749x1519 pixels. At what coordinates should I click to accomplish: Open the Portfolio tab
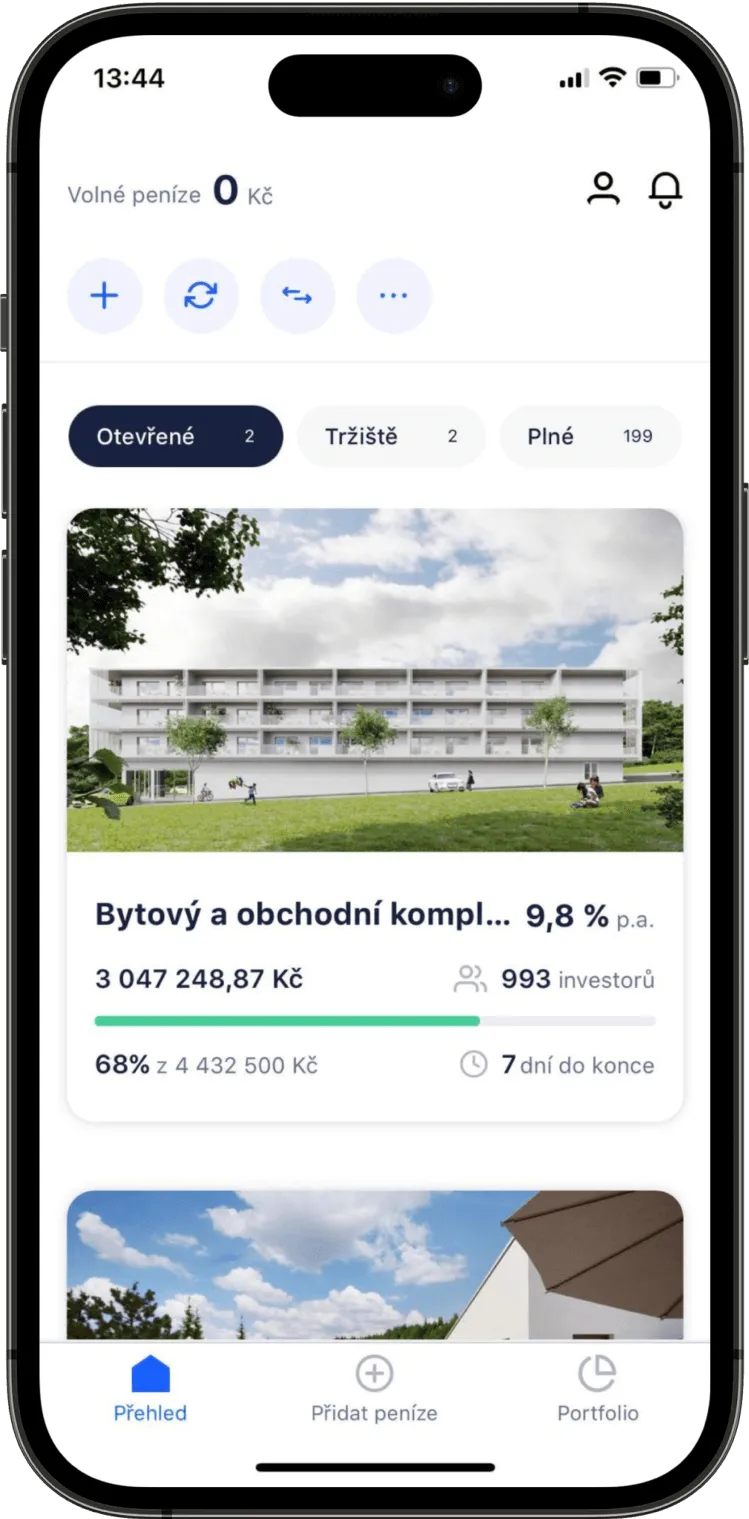coord(597,1388)
